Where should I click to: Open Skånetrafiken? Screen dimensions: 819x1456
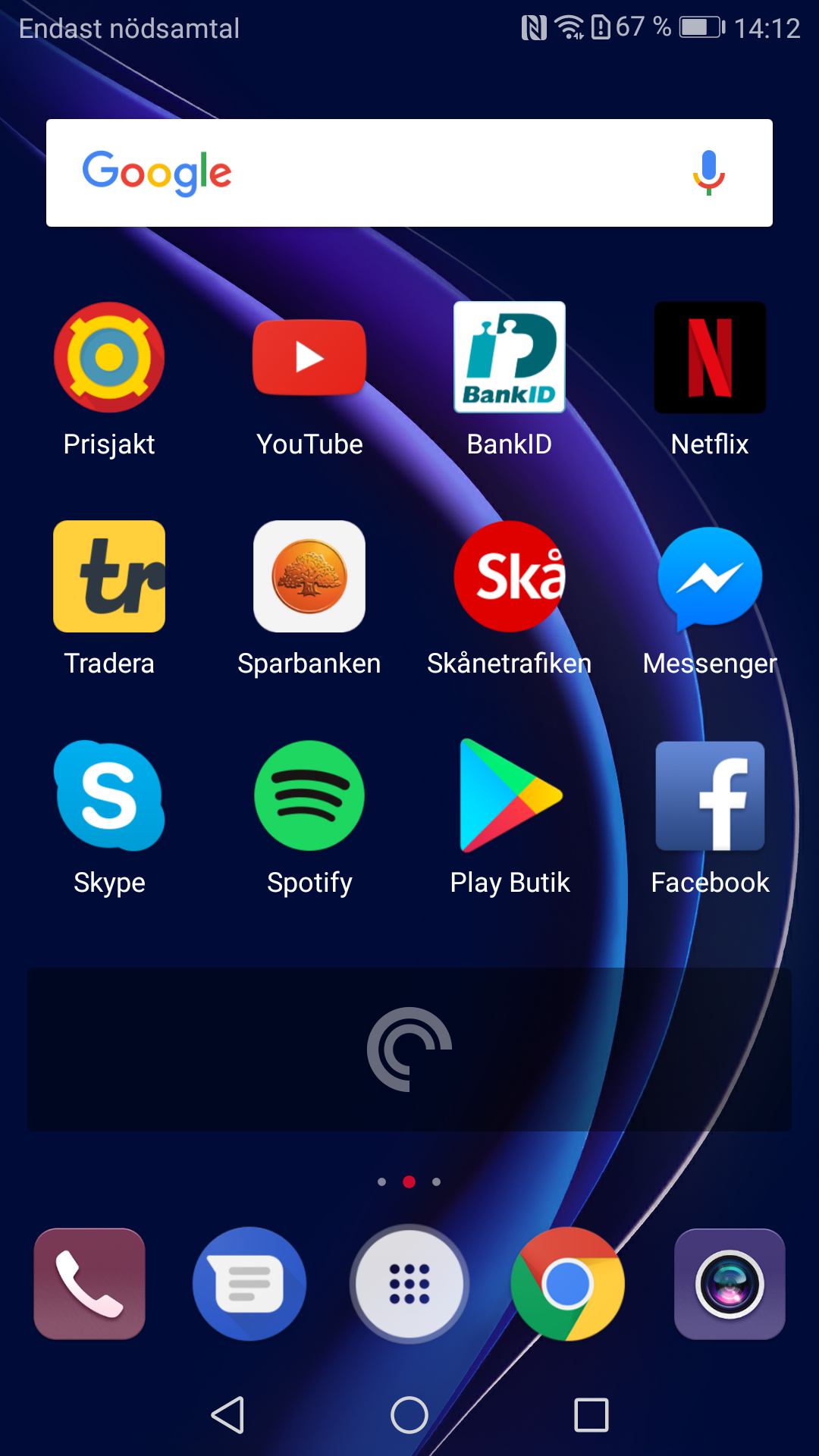510,576
